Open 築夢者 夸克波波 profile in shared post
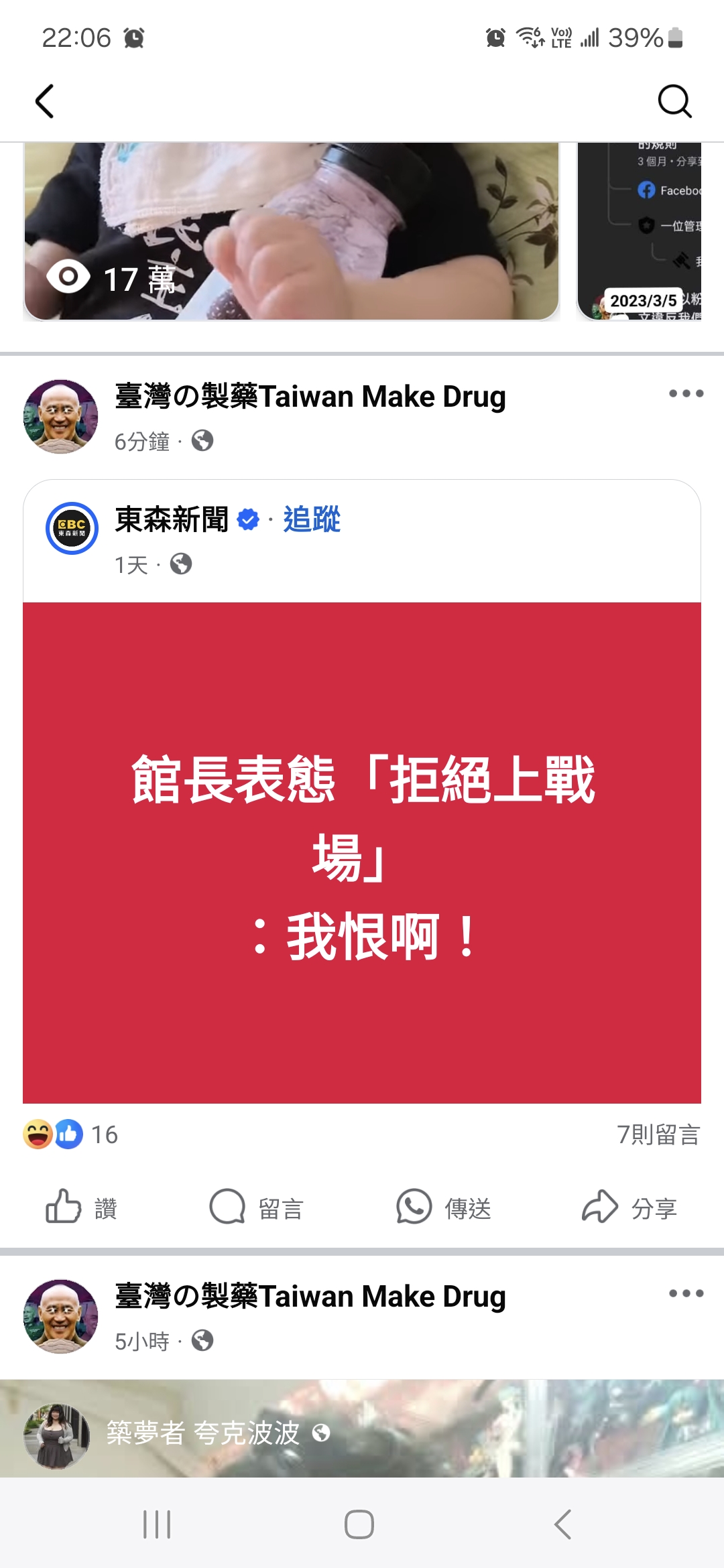Viewport: 724px width, 1568px height. pos(202,1433)
